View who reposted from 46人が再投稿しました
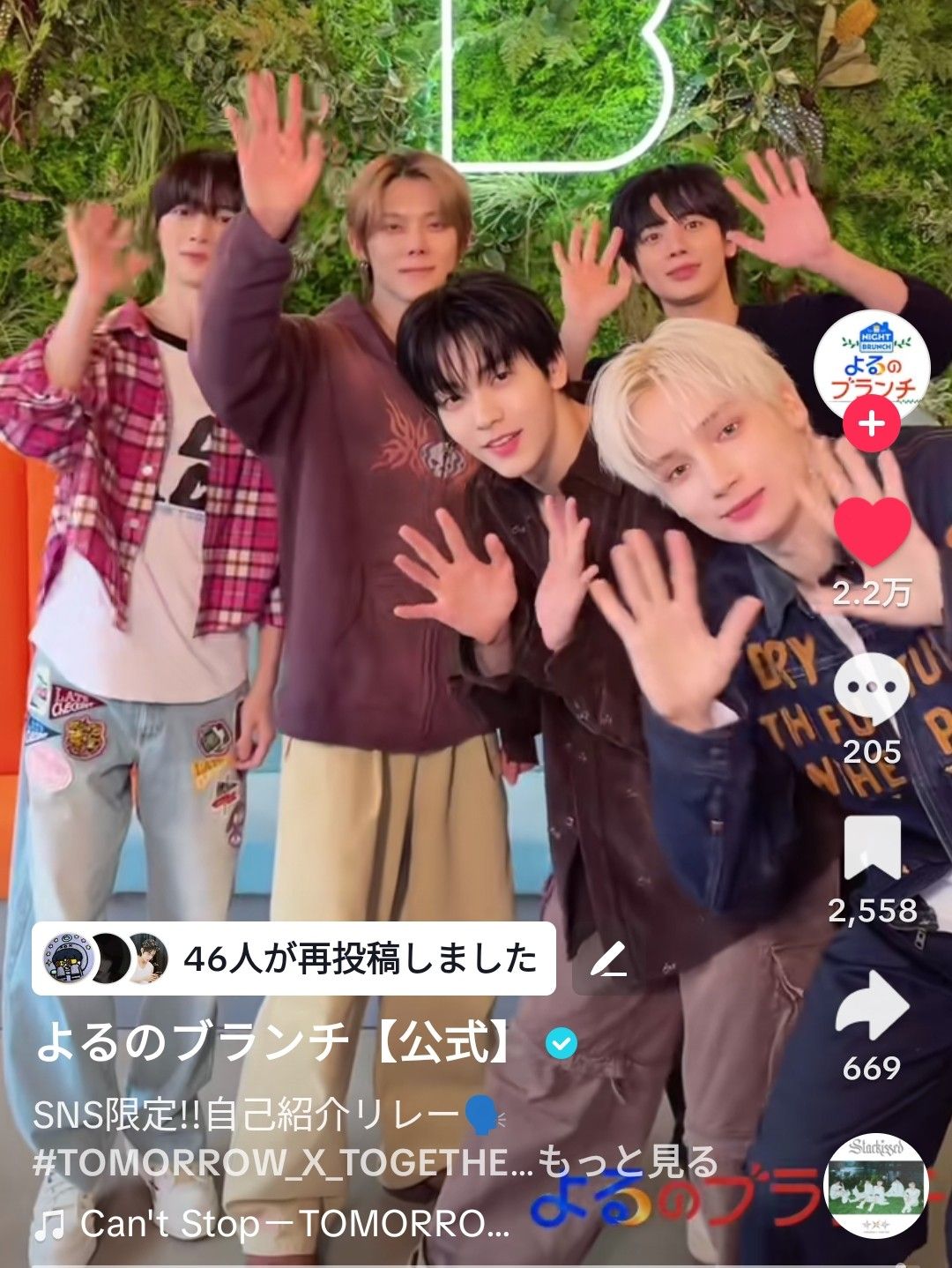 click(294, 958)
